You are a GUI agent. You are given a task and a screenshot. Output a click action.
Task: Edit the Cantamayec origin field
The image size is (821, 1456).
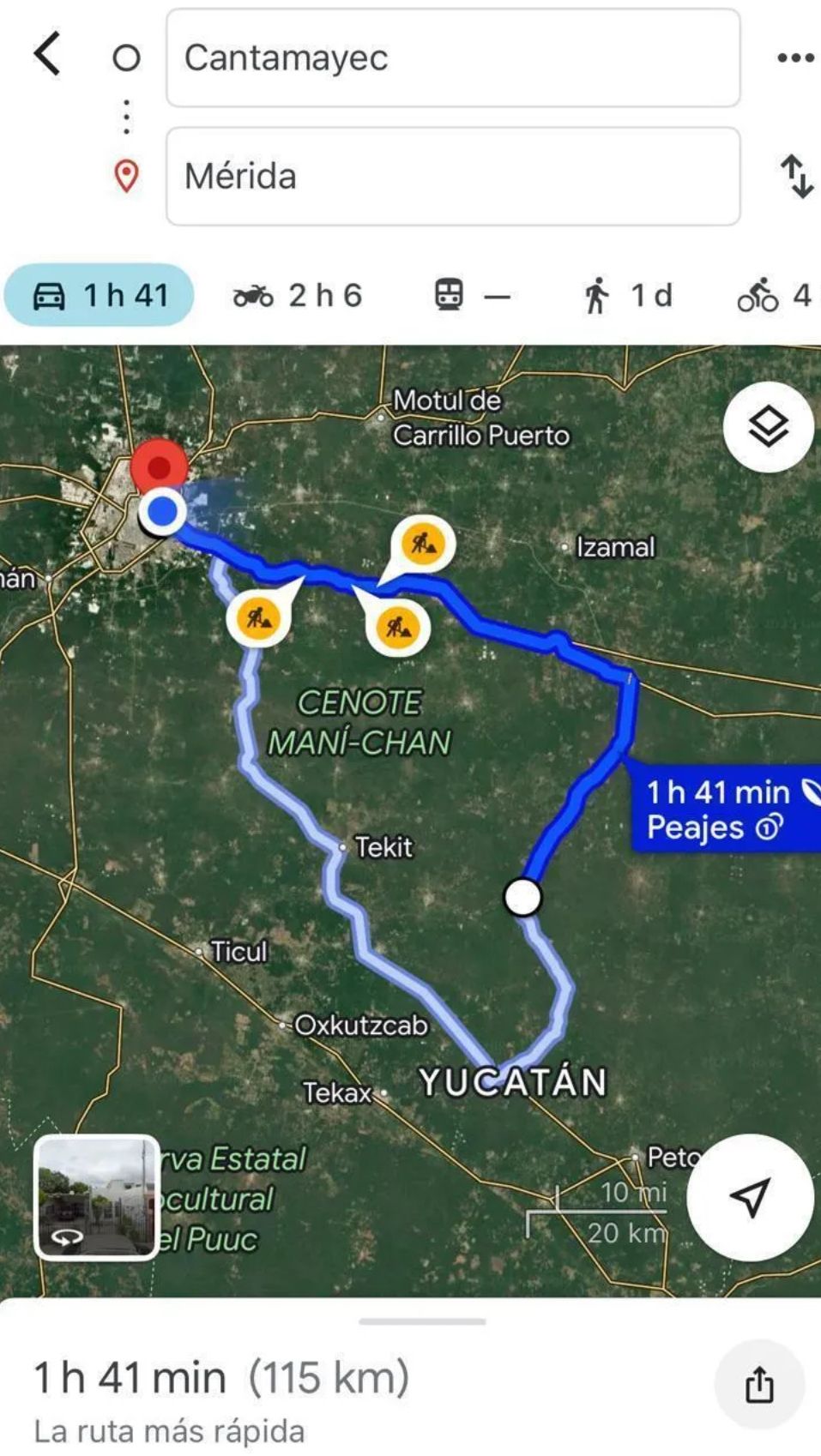point(453,57)
